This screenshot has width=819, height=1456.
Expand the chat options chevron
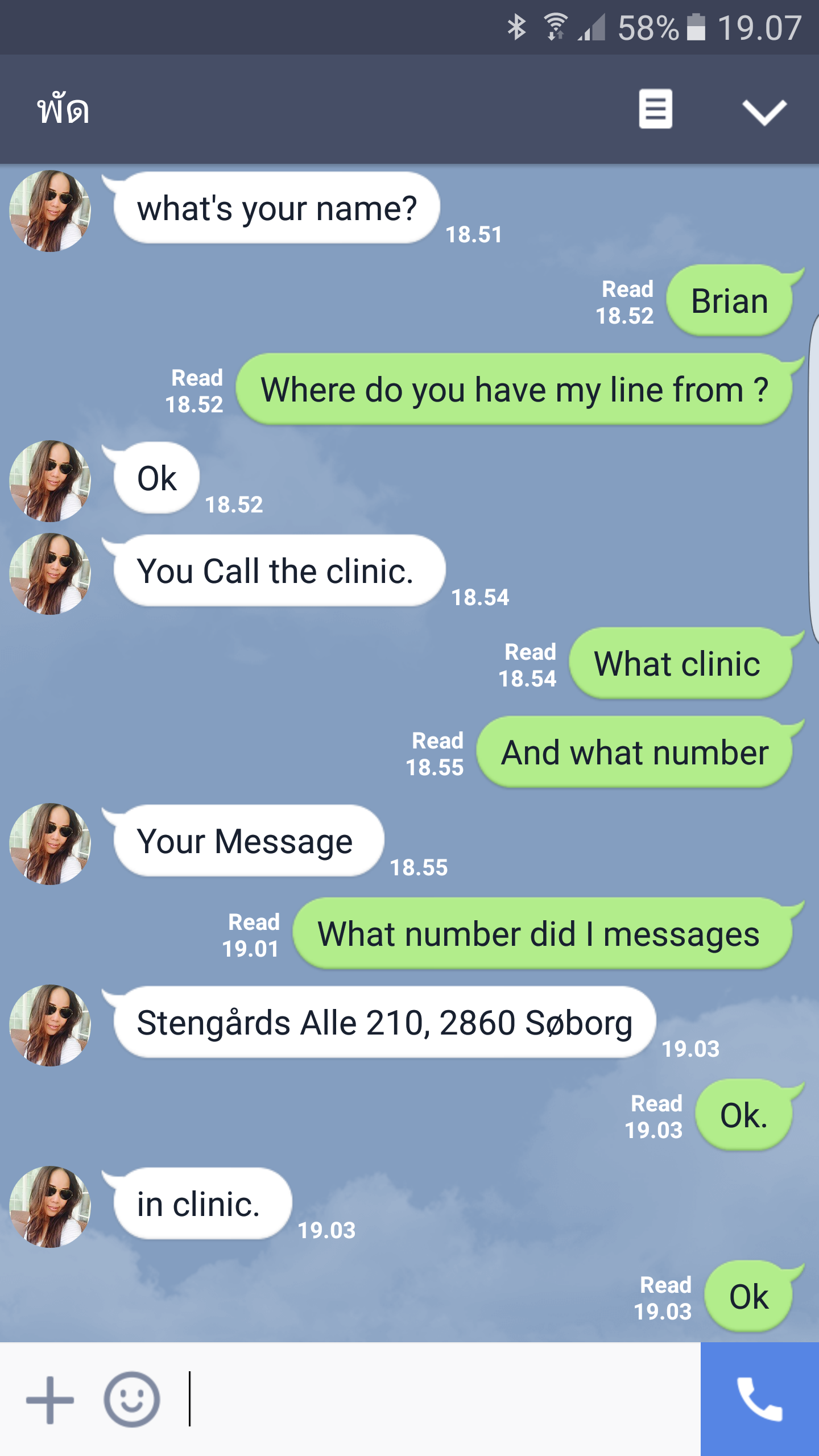point(764,111)
